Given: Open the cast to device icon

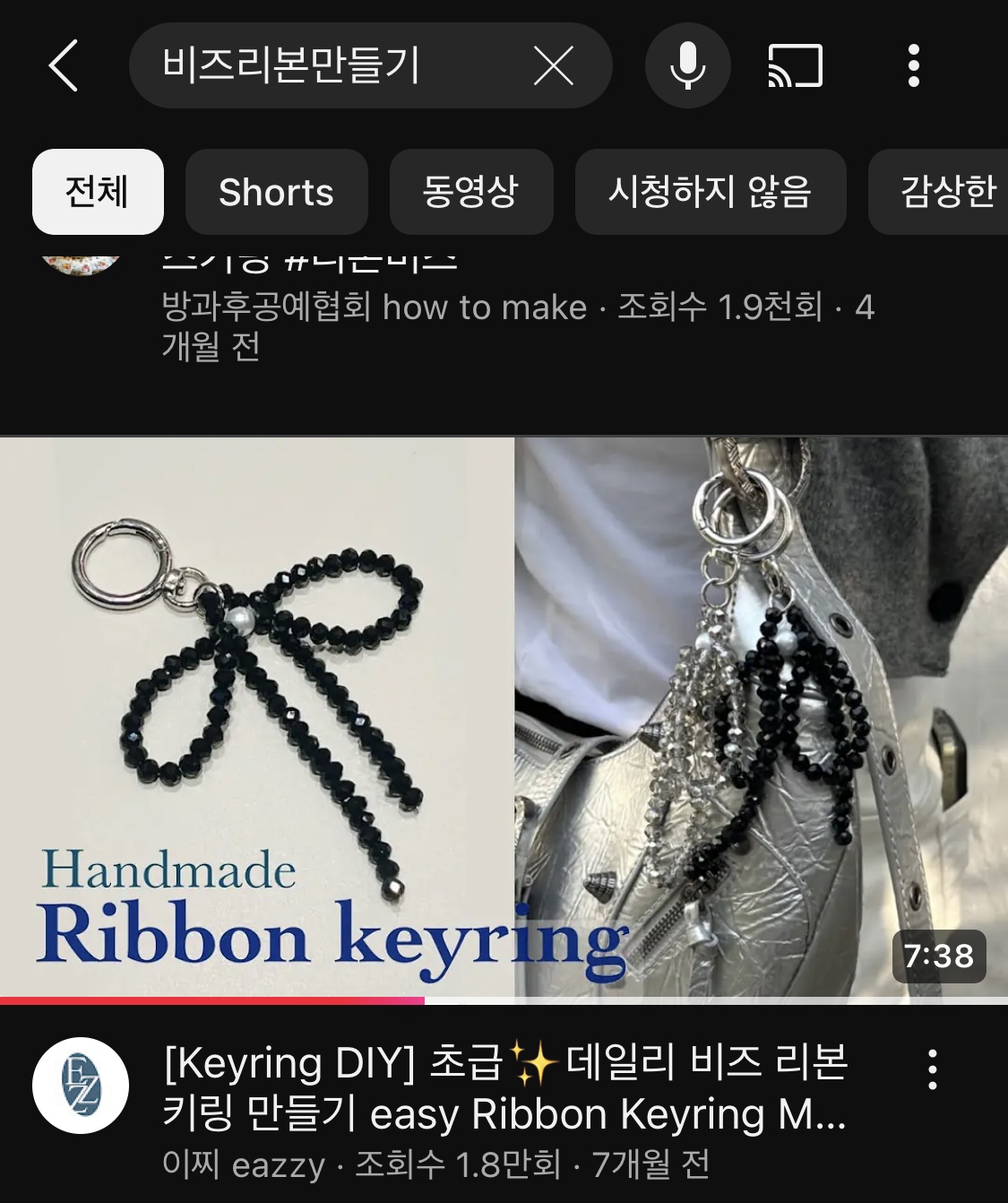Looking at the screenshot, I should 795,65.
